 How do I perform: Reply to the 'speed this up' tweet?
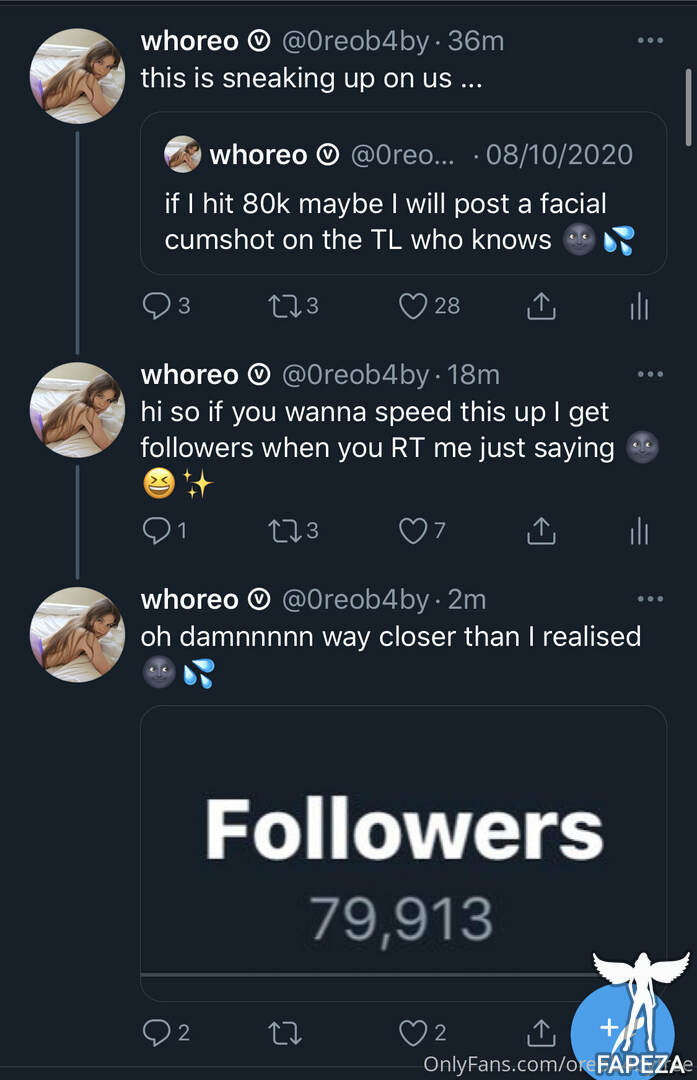click(x=156, y=531)
